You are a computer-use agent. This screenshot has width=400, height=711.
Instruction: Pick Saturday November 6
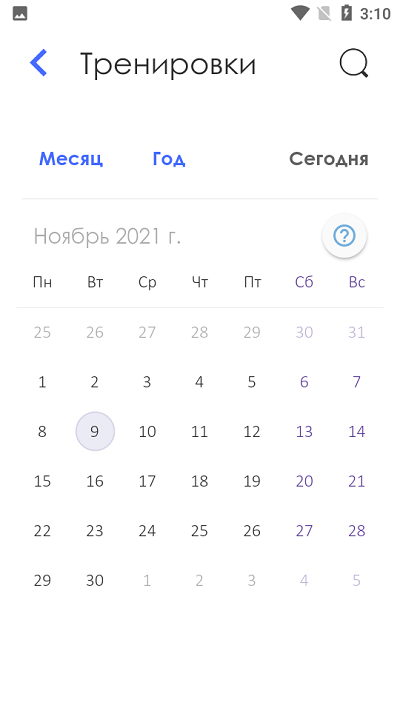pyautogui.click(x=304, y=382)
